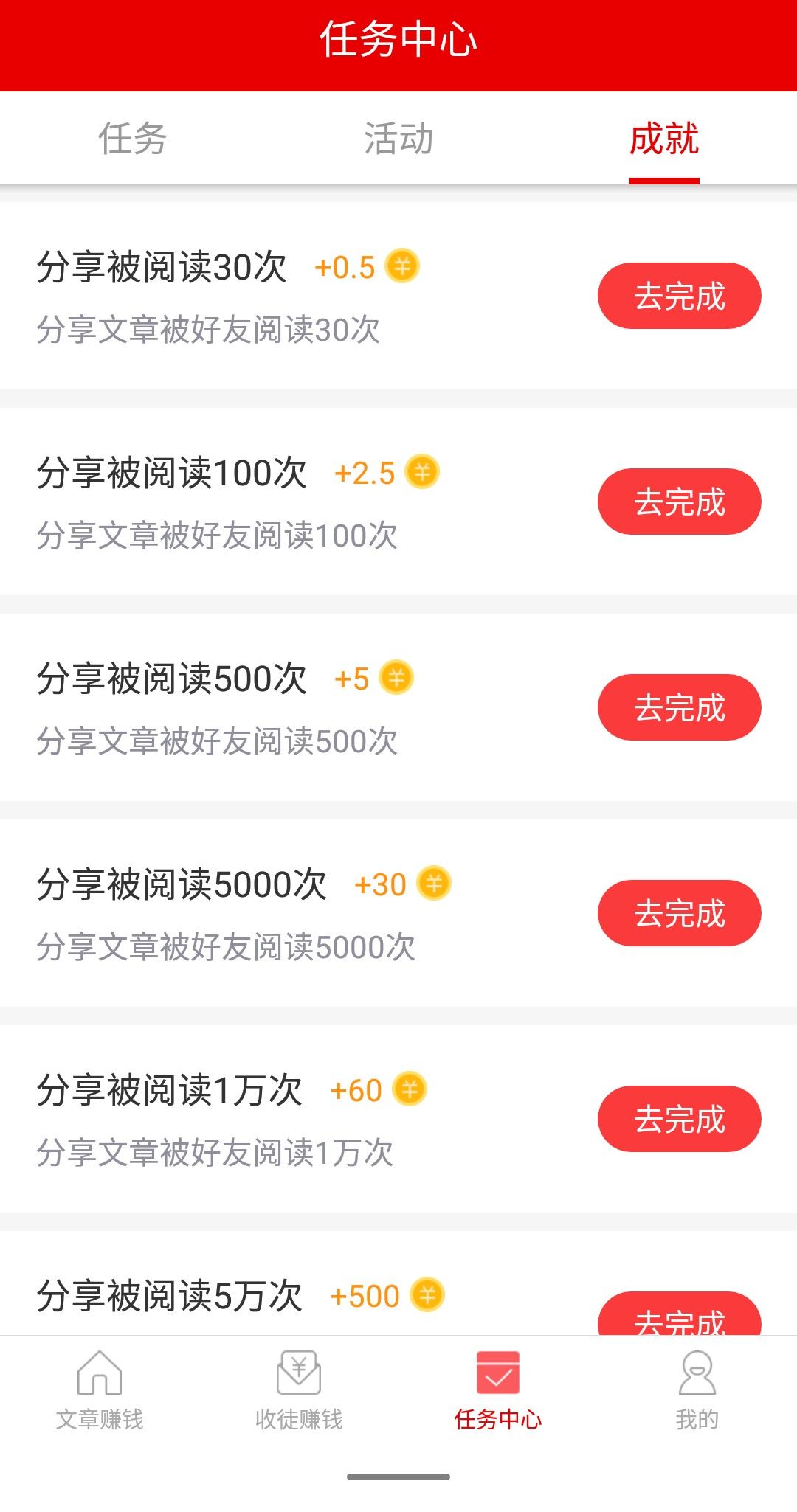Screen dimensions: 797x1512
Task: Tap 去完成 for 分享被阅读30次
Action: pos(678,294)
